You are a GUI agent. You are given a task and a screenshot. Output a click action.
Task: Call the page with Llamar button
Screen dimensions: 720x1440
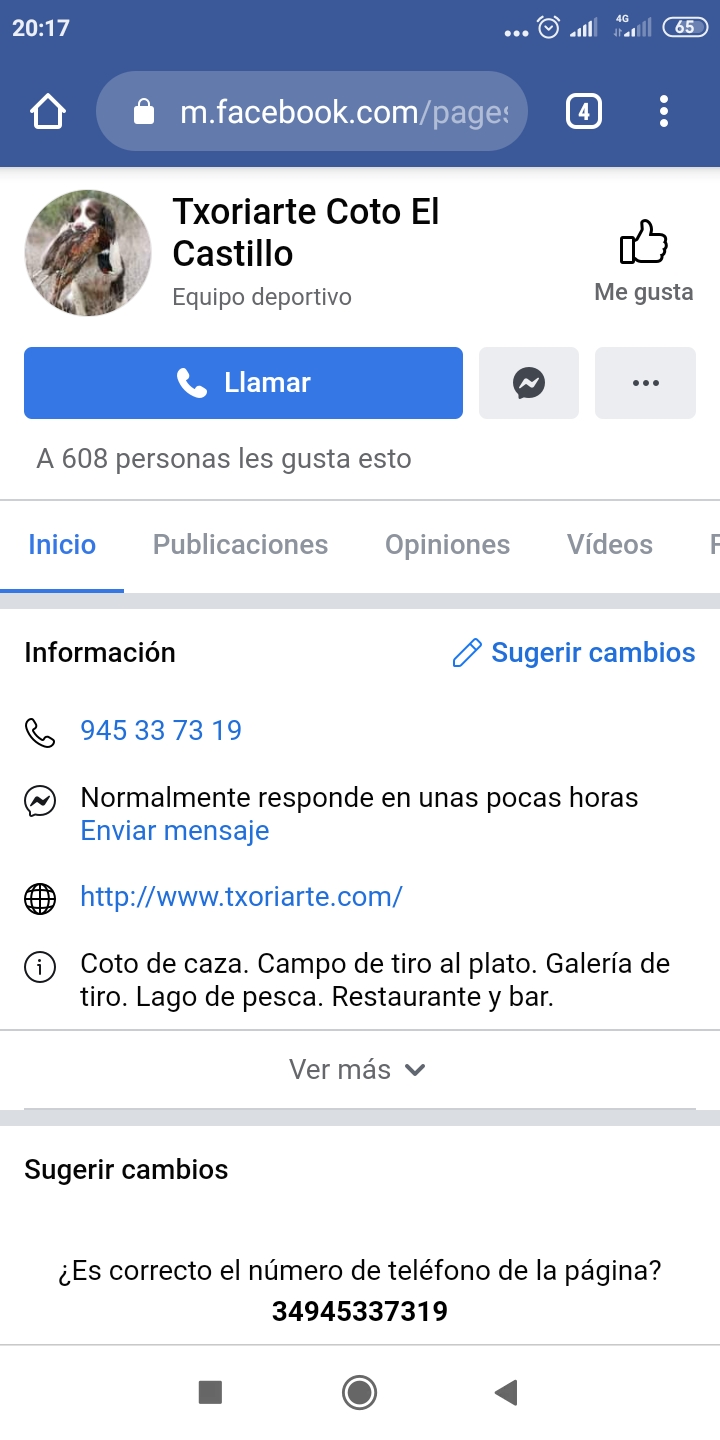pos(243,383)
